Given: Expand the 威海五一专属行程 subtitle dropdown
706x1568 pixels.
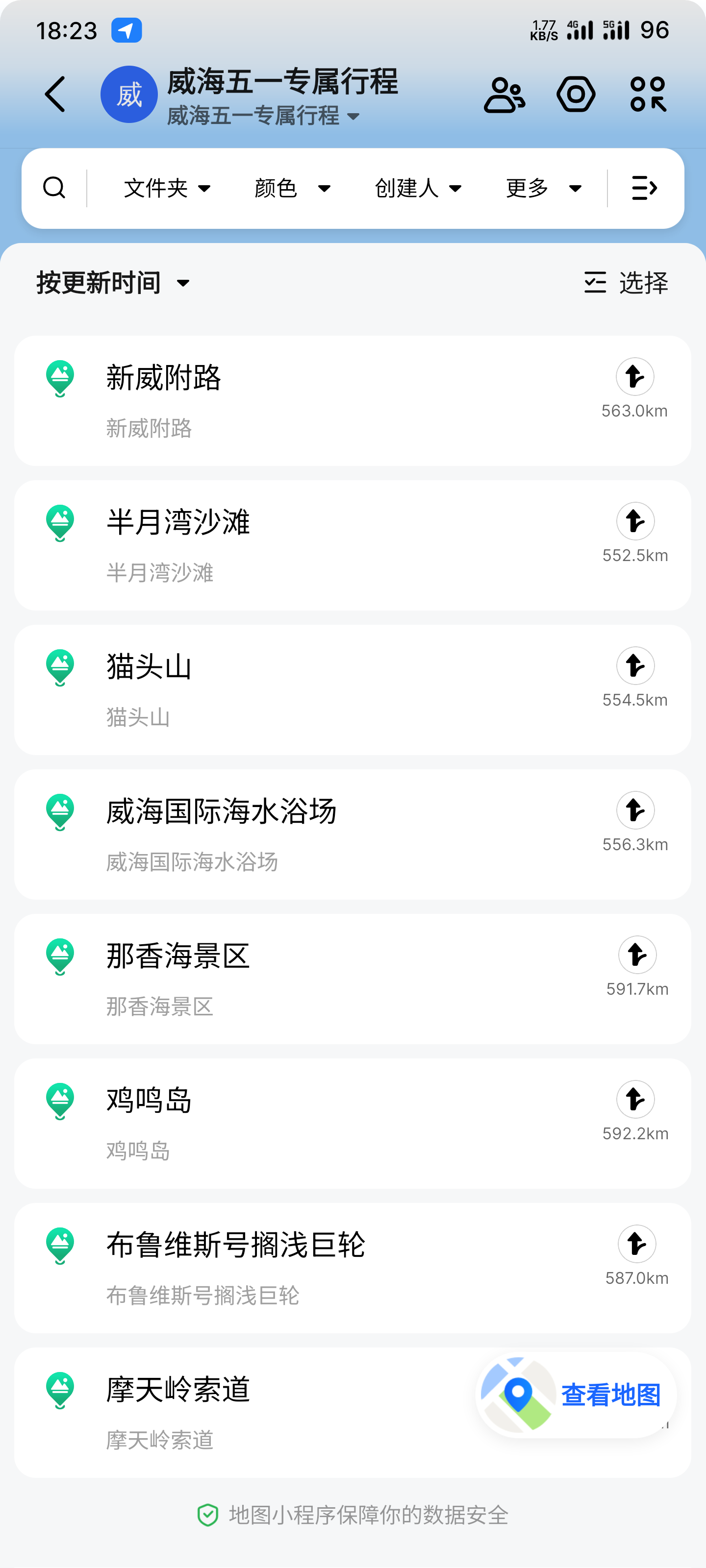Looking at the screenshot, I should coord(264,116).
